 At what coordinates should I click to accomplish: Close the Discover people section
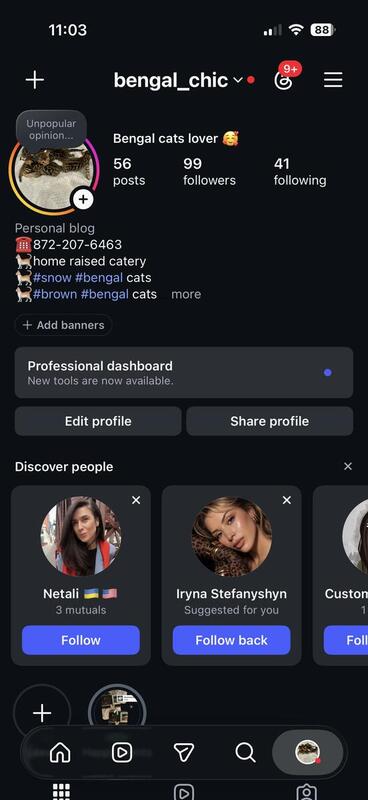[x=348, y=466]
